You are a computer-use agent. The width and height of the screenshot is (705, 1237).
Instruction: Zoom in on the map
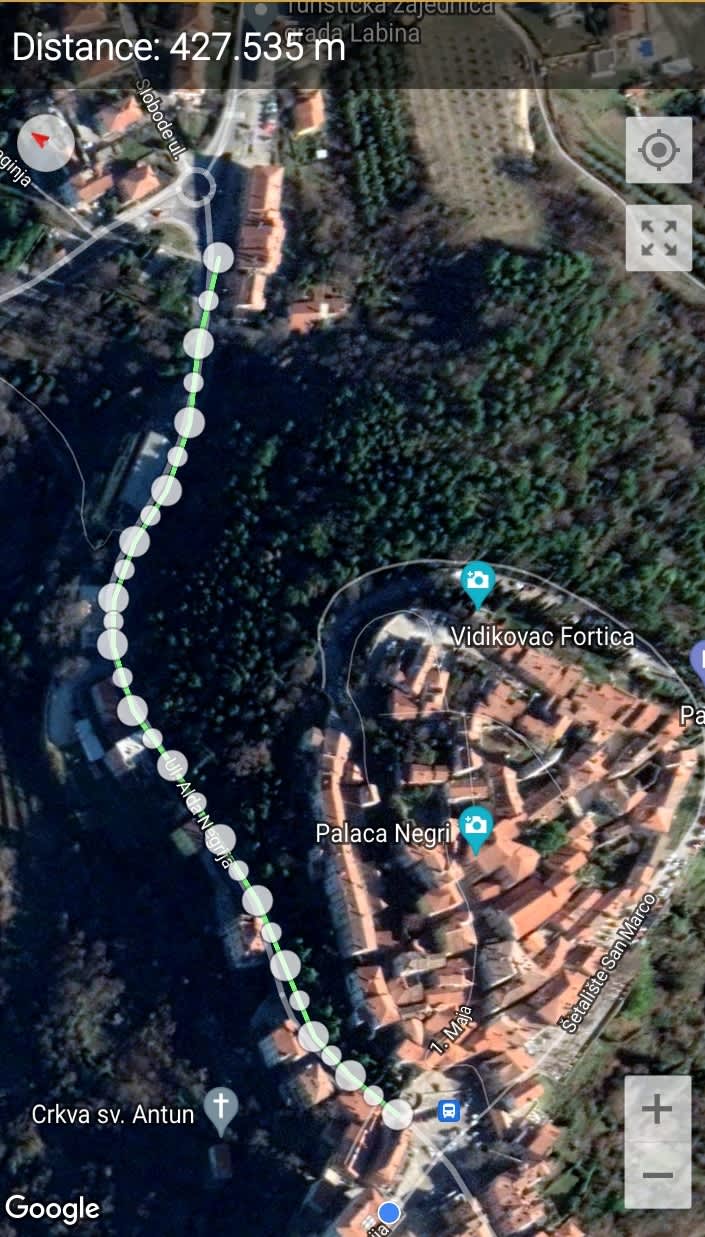coord(657,1109)
